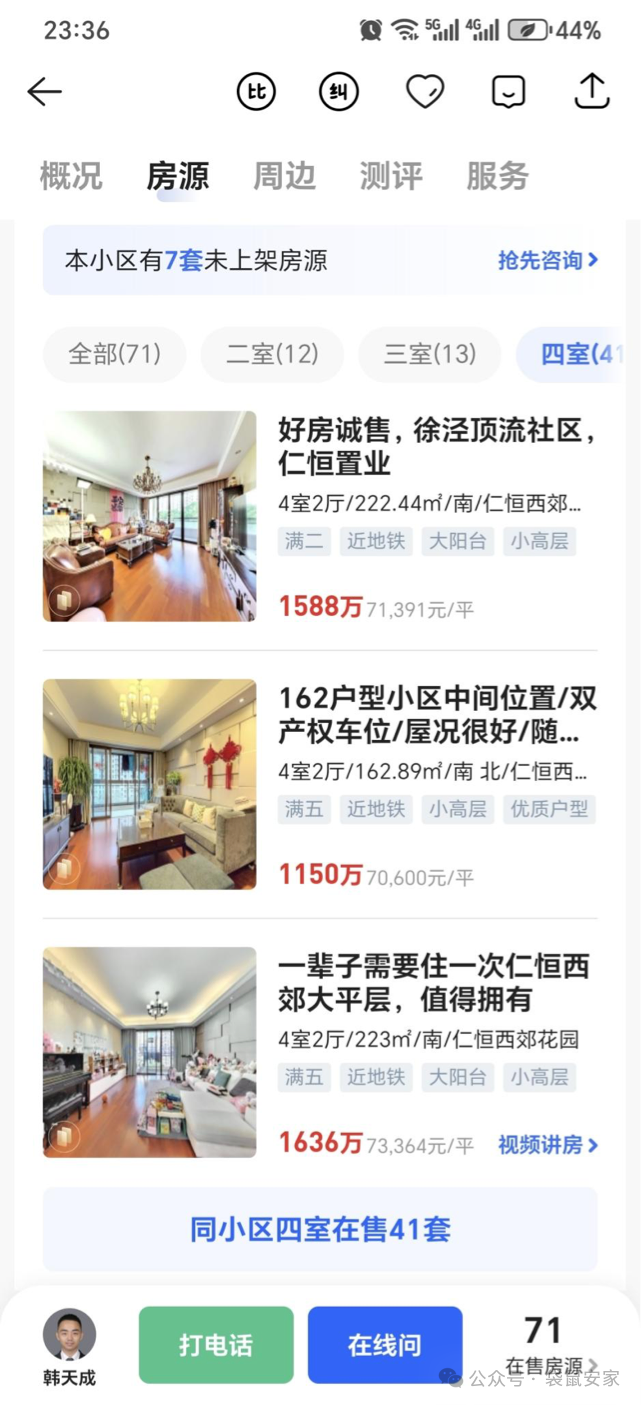Favorite this community with the heart

coord(425,92)
